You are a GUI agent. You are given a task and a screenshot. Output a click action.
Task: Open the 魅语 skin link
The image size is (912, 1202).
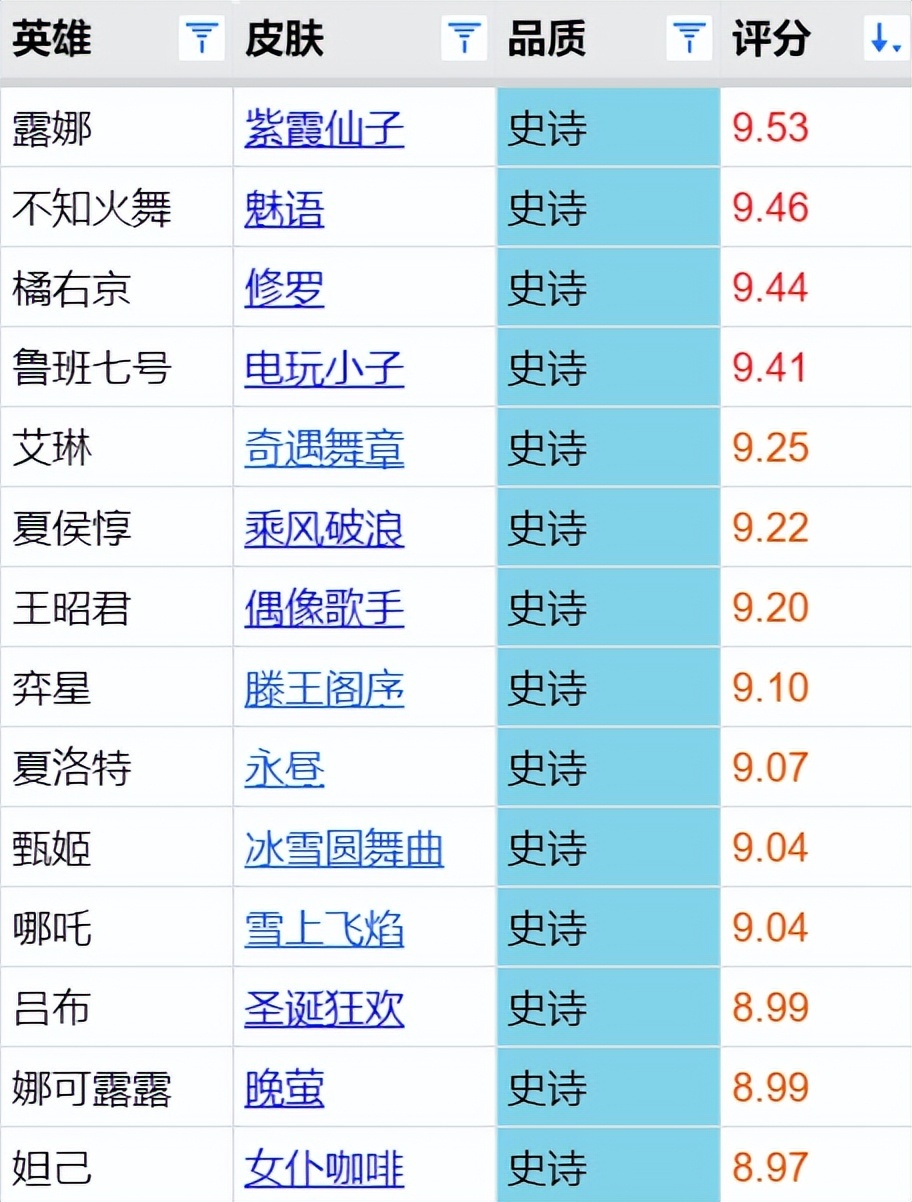(284, 209)
